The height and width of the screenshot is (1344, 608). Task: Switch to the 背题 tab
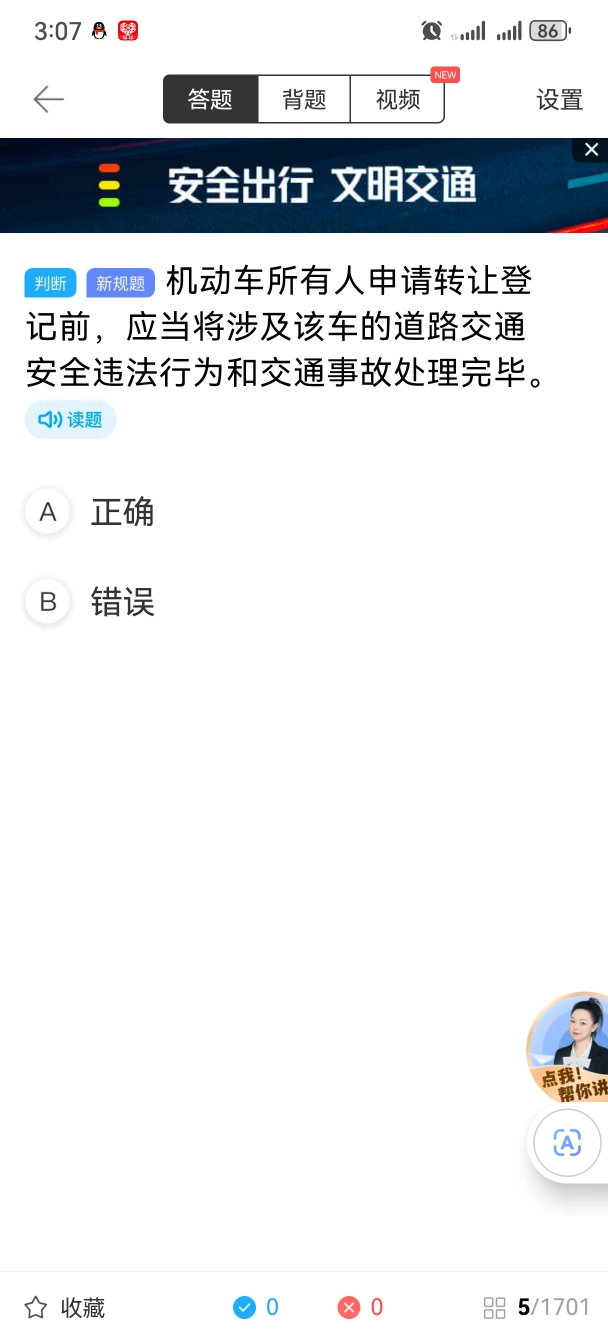point(304,99)
